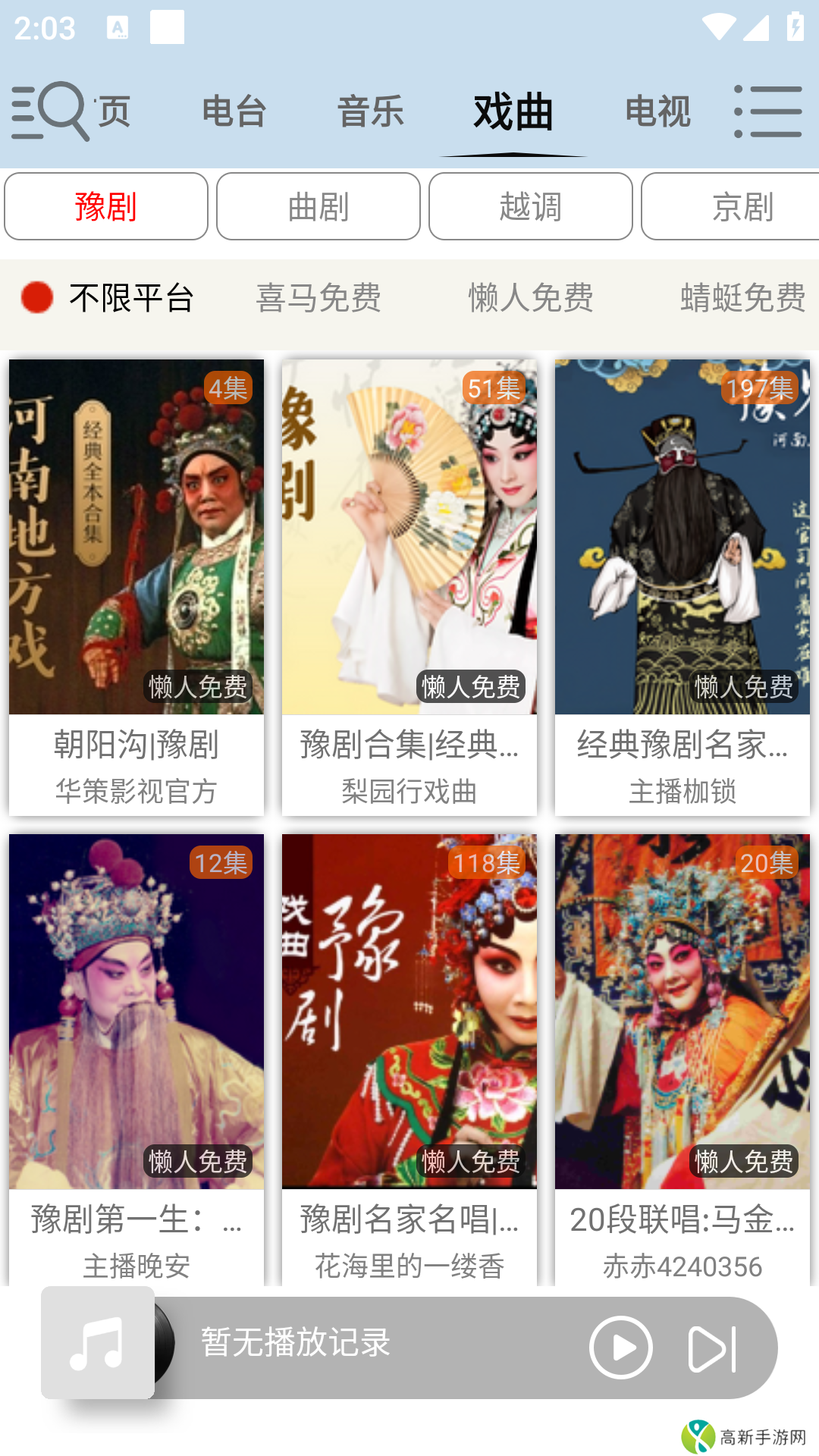Image resolution: width=819 pixels, height=1456 pixels.
Task: Select the 京剧 category
Action: 743,206
